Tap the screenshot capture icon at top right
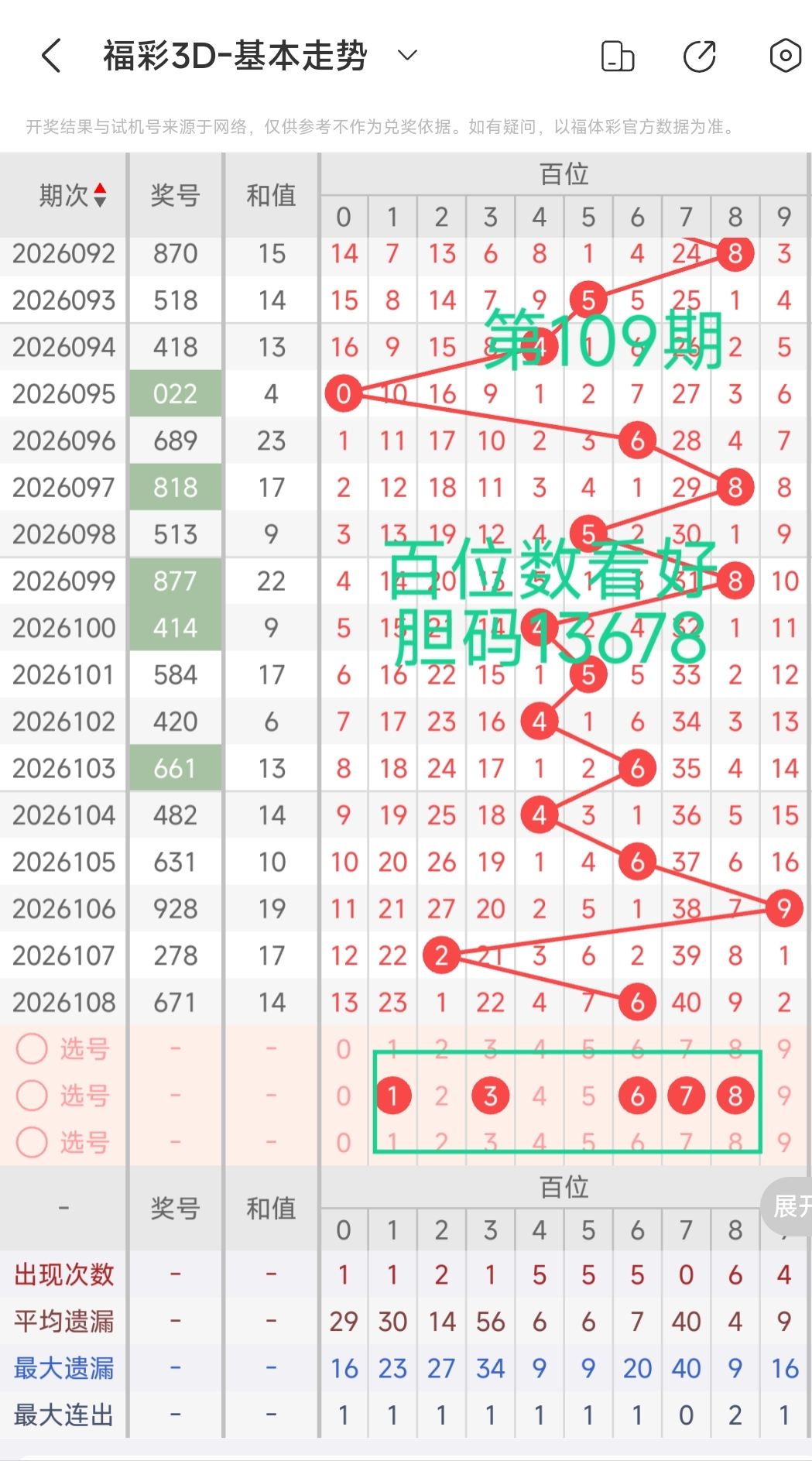Image resolution: width=812 pixels, height=1461 pixels. 784,55
